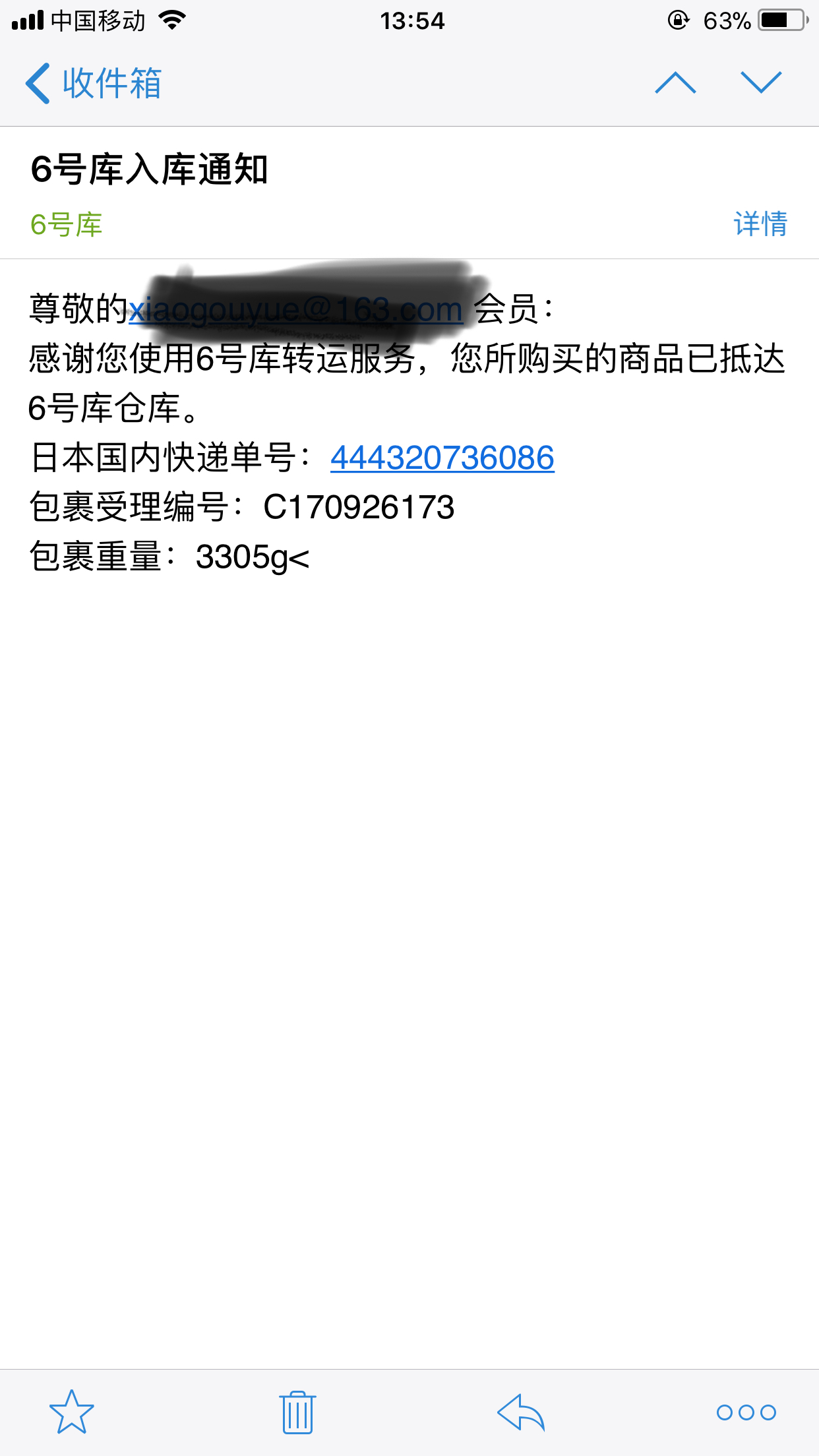Star this email
This screenshot has height=1456, width=819.
tap(72, 1412)
